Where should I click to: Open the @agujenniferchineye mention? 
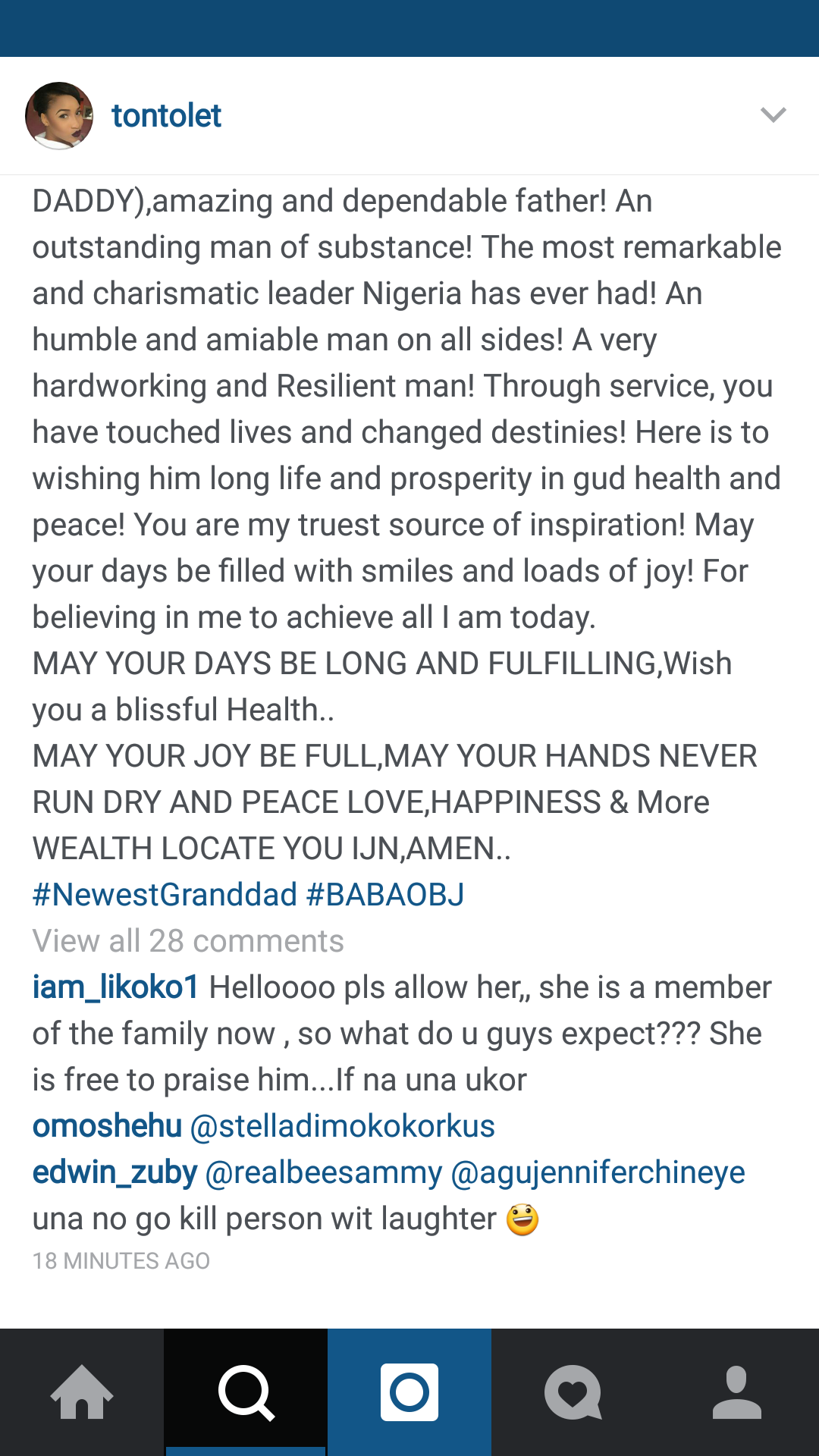point(598,1172)
